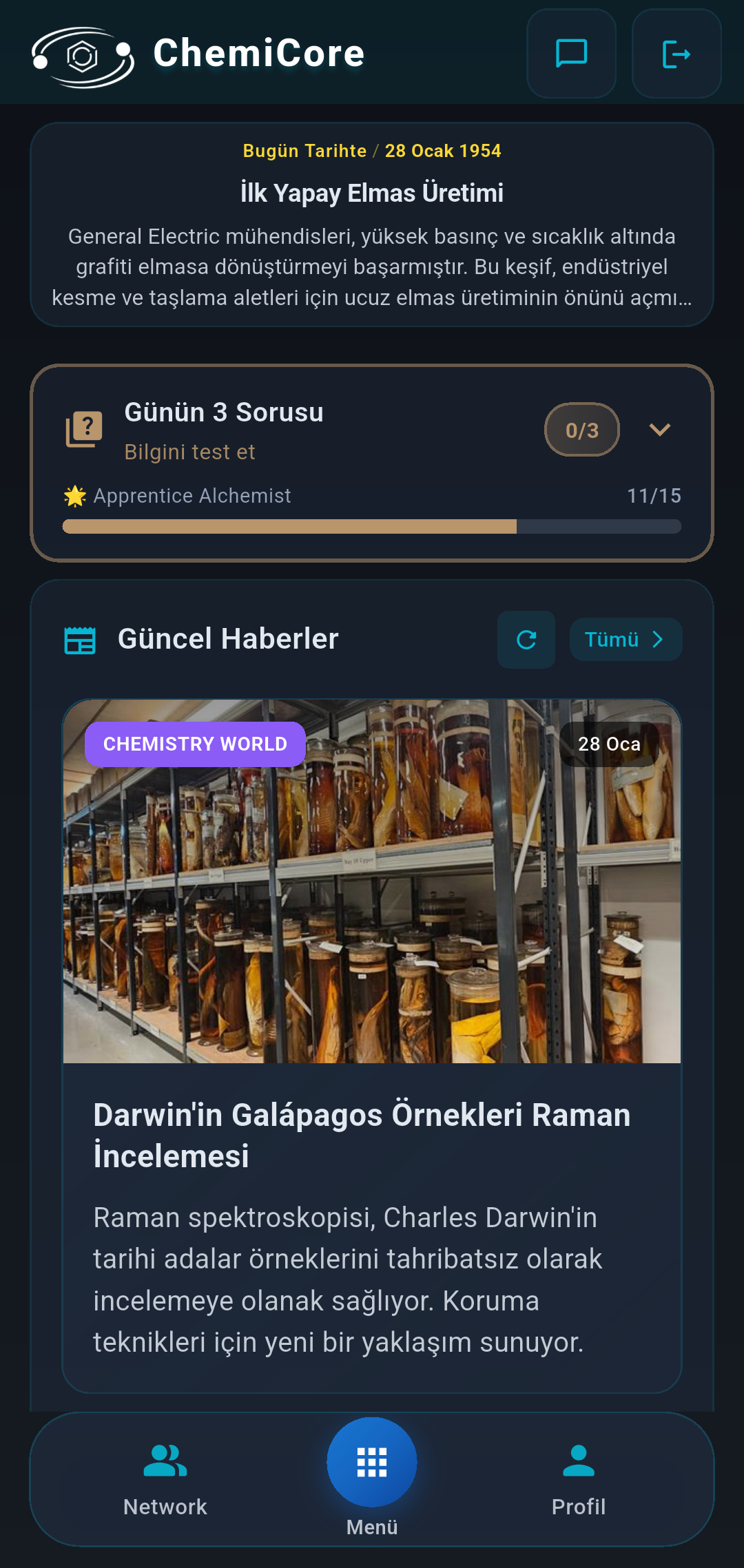This screenshot has width=744, height=1568.
Task: Click the star beside Apprentice Alchemist
Action: (74, 495)
